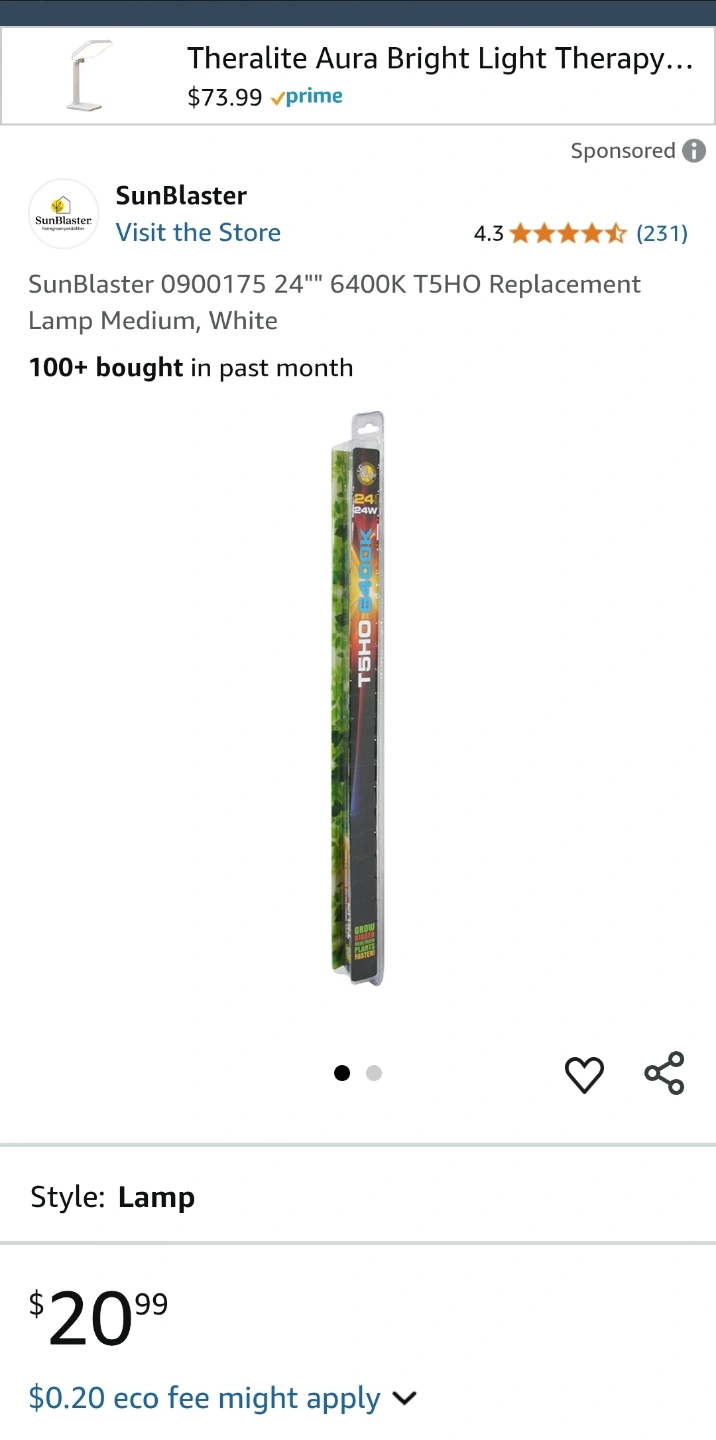Open the Theralite Aura sponsored ad

pos(358,76)
